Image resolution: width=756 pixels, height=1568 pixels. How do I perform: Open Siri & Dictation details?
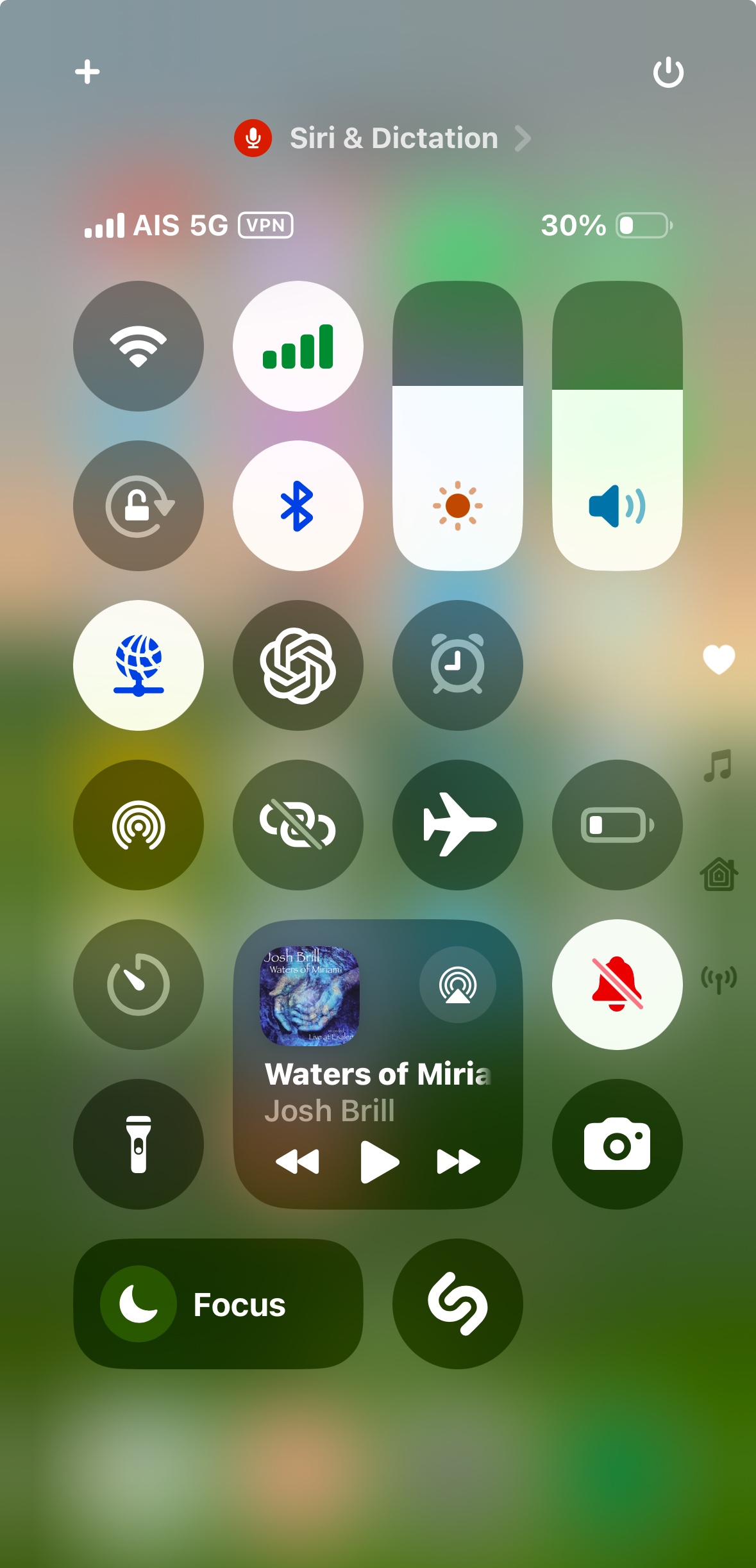coord(394,138)
